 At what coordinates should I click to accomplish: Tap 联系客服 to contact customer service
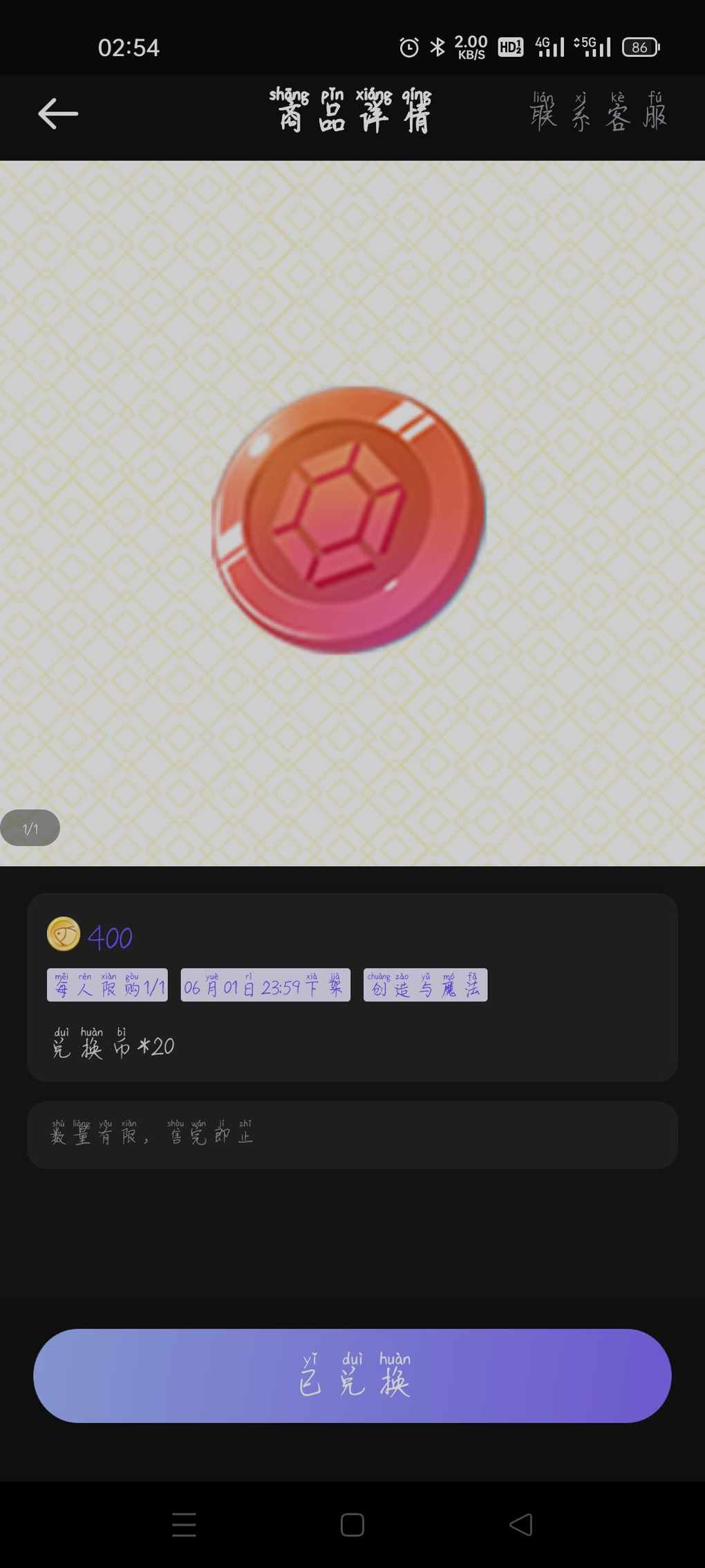pos(599,113)
